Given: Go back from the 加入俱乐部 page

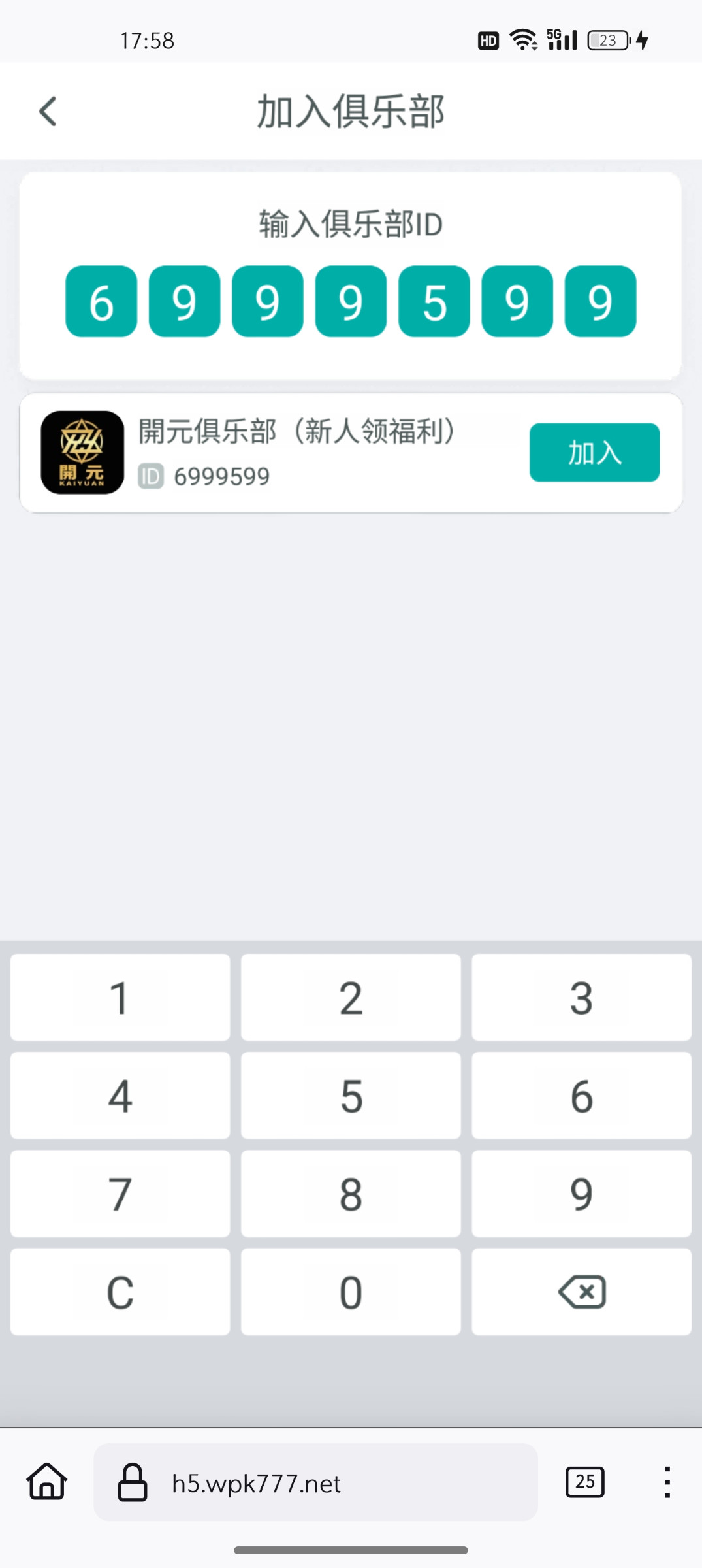Looking at the screenshot, I should 48,111.
